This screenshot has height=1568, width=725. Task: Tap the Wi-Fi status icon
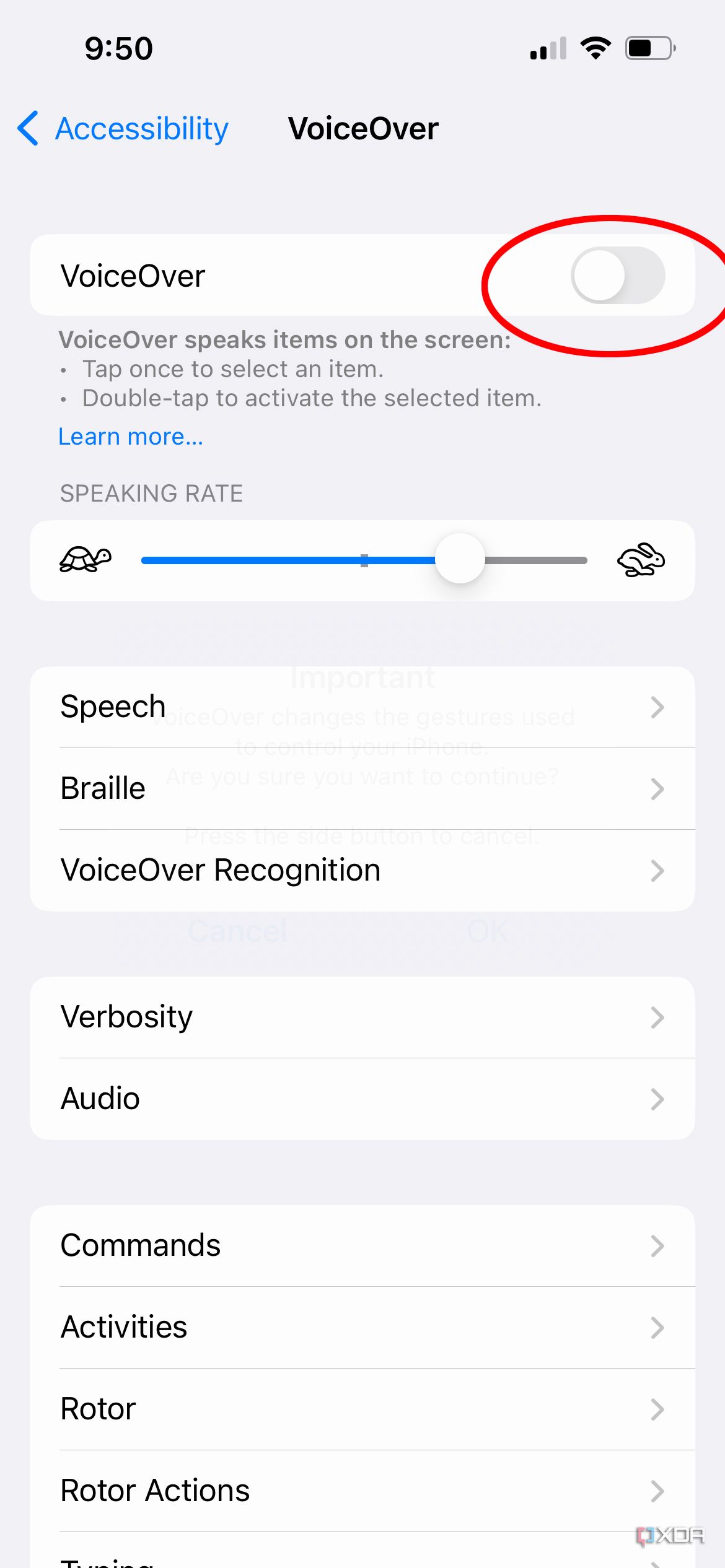click(x=595, y=46)
